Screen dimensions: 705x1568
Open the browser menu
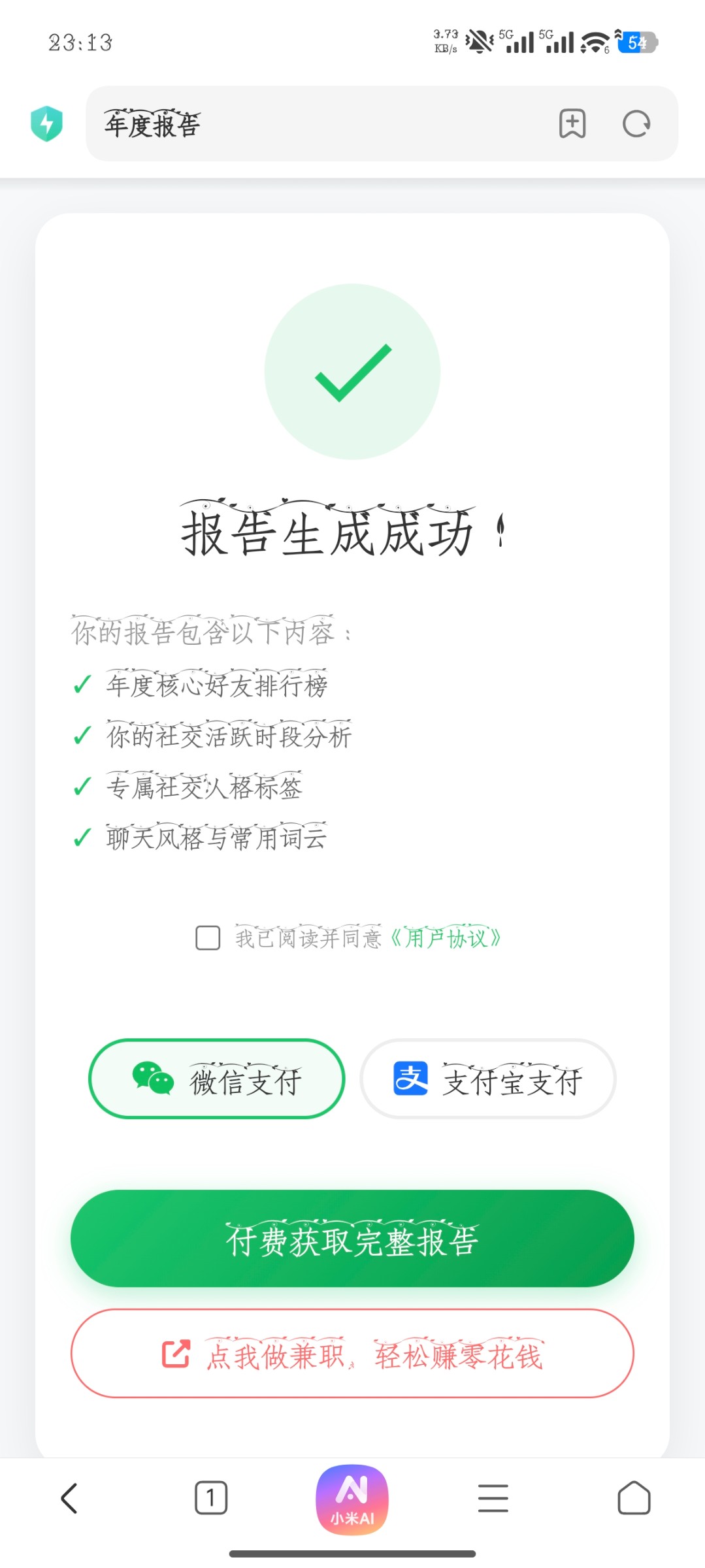493,1497
